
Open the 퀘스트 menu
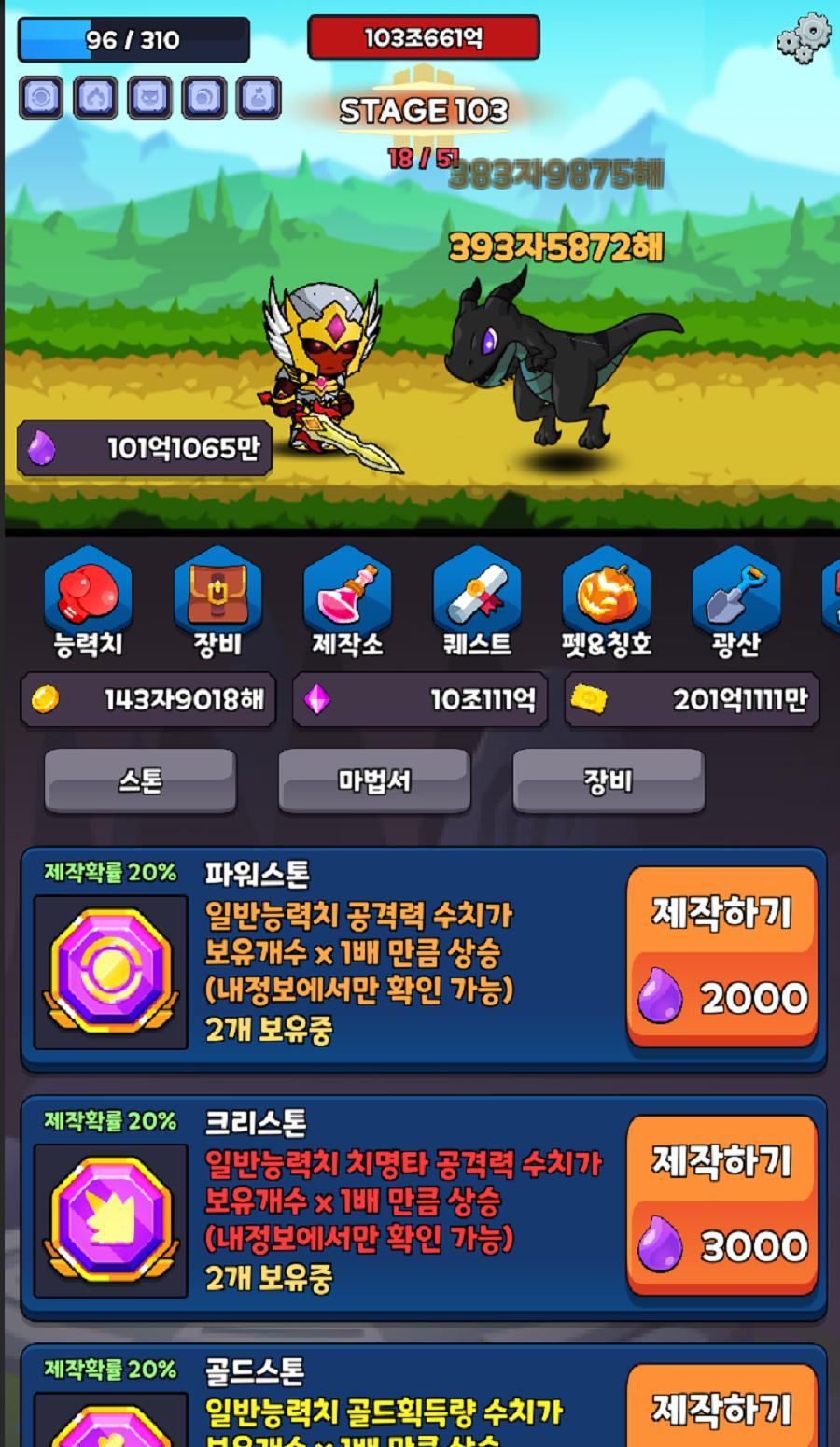pos(477,602)
